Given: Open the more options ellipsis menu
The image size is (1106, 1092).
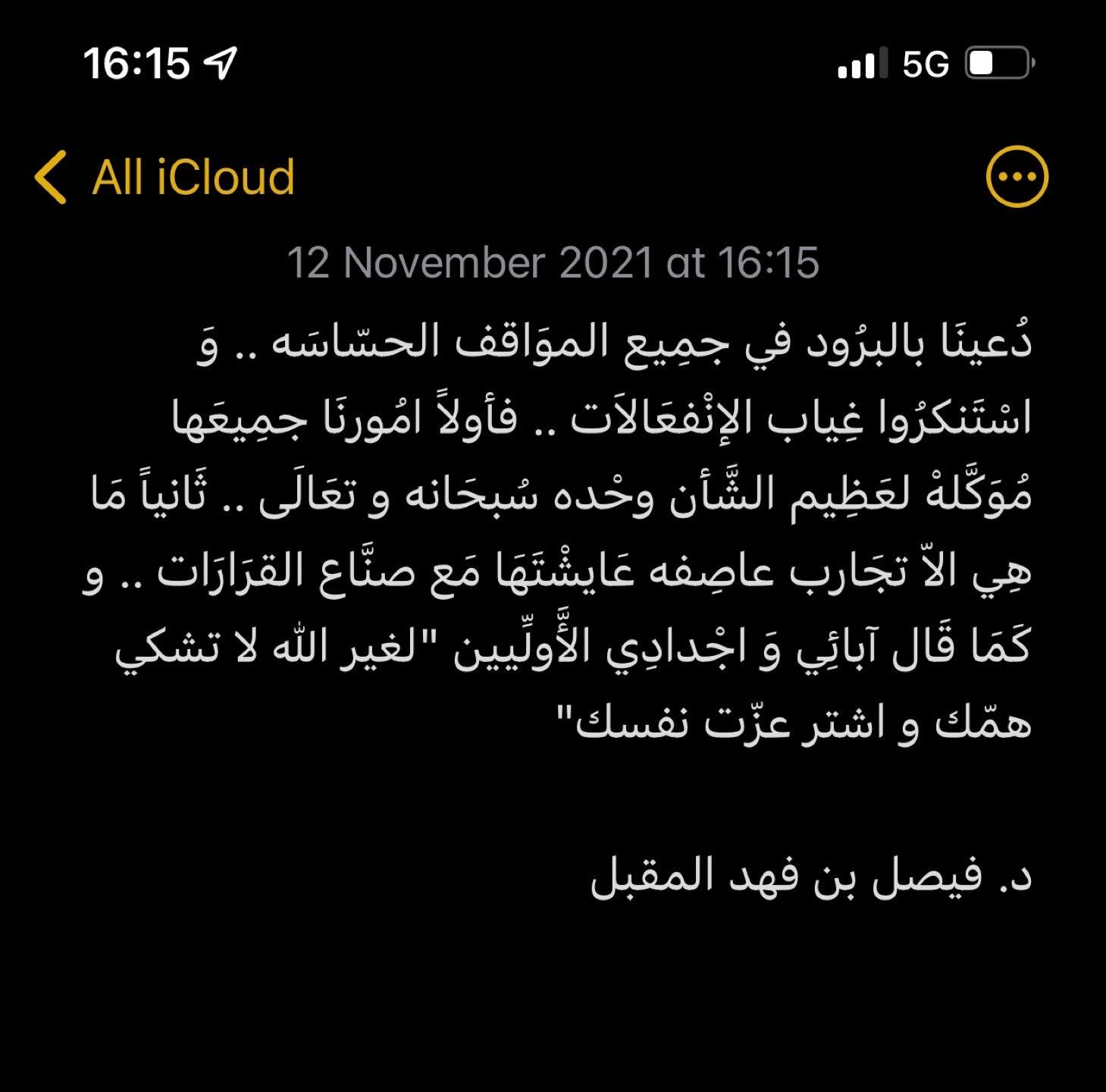Looking at the screenshot, I should coord(1017,177).
